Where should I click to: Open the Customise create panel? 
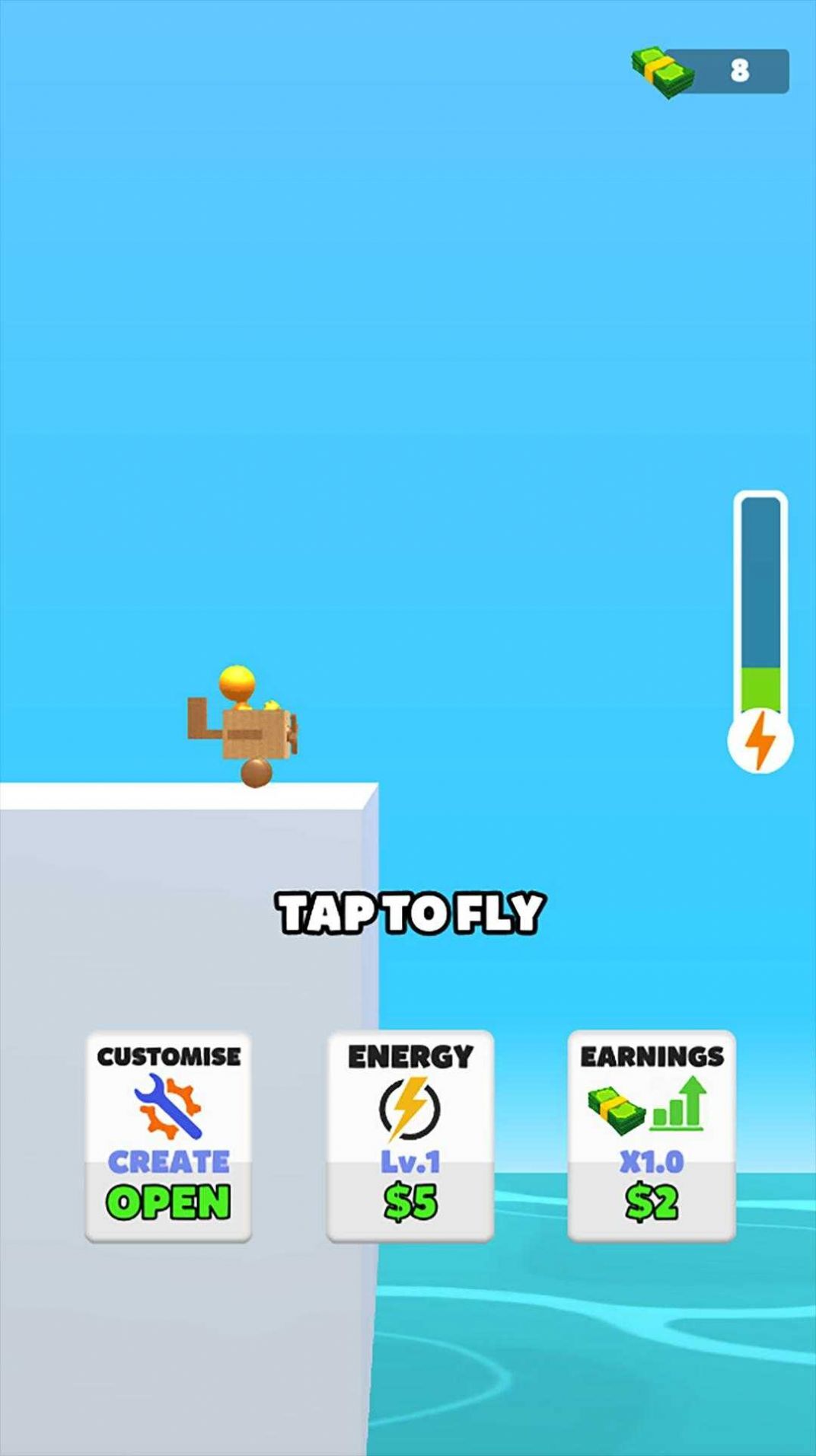tap(168, 1135)
